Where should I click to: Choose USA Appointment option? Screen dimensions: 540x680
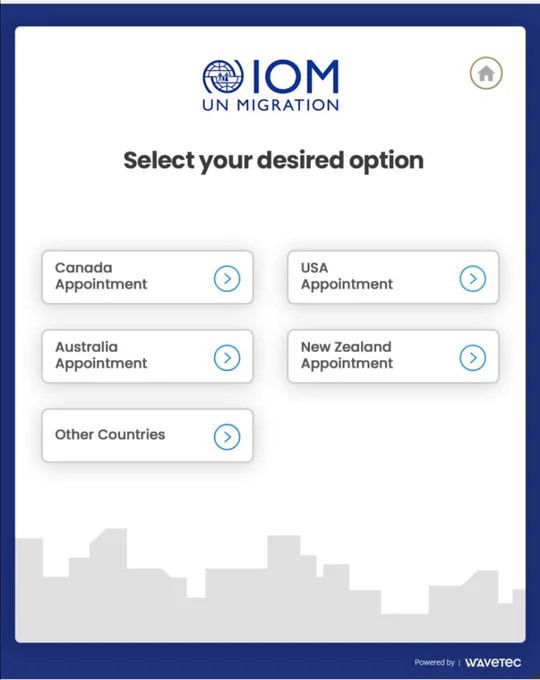point(393,277)
